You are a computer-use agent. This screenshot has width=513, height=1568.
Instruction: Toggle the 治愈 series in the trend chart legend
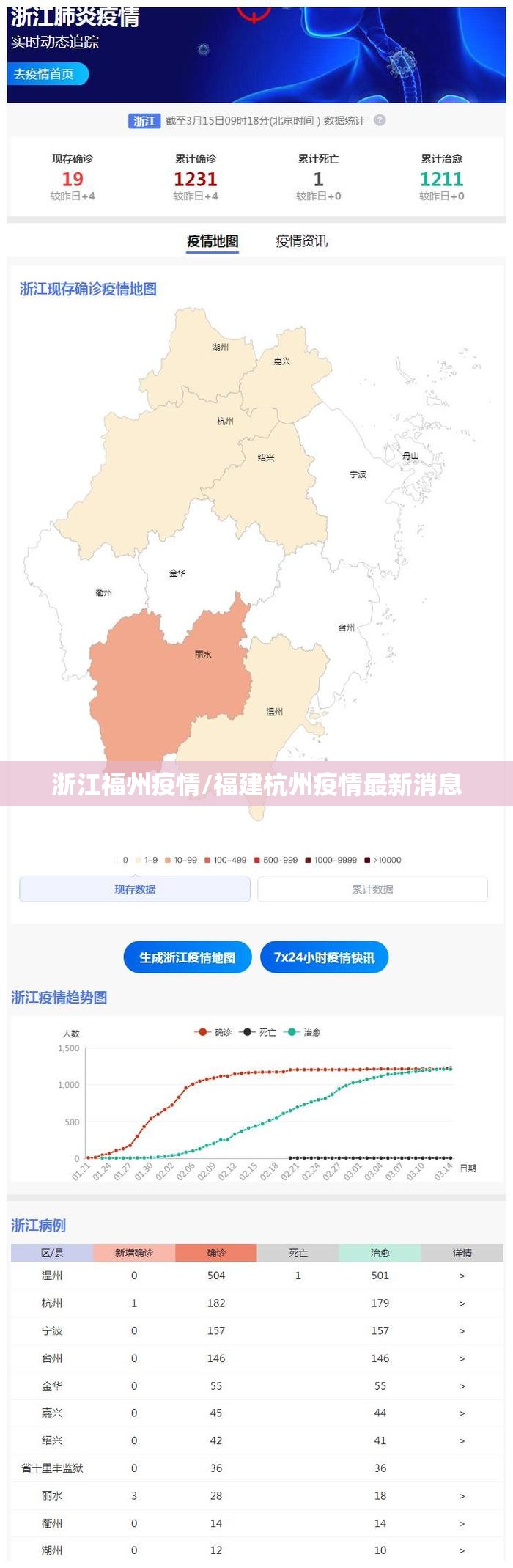coord(303,1032)
